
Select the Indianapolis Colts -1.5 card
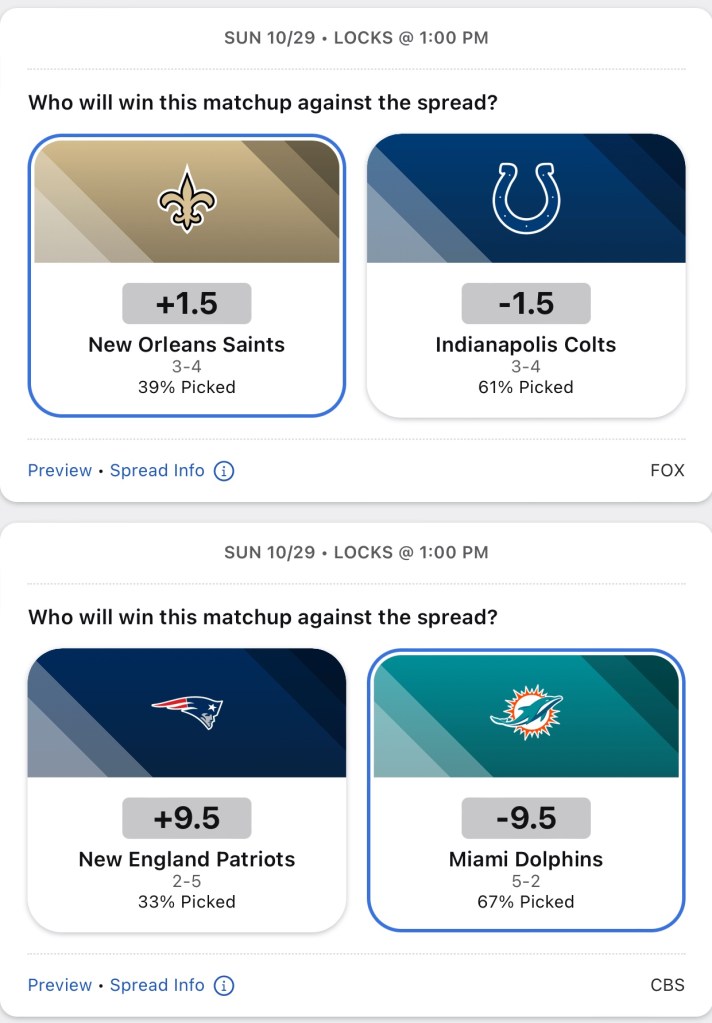tap(526, 274)
